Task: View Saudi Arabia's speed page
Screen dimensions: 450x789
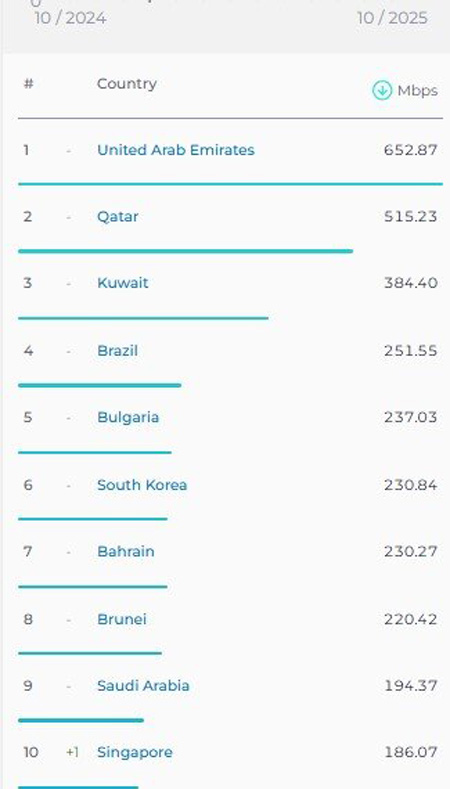Action: click(143, 686)
